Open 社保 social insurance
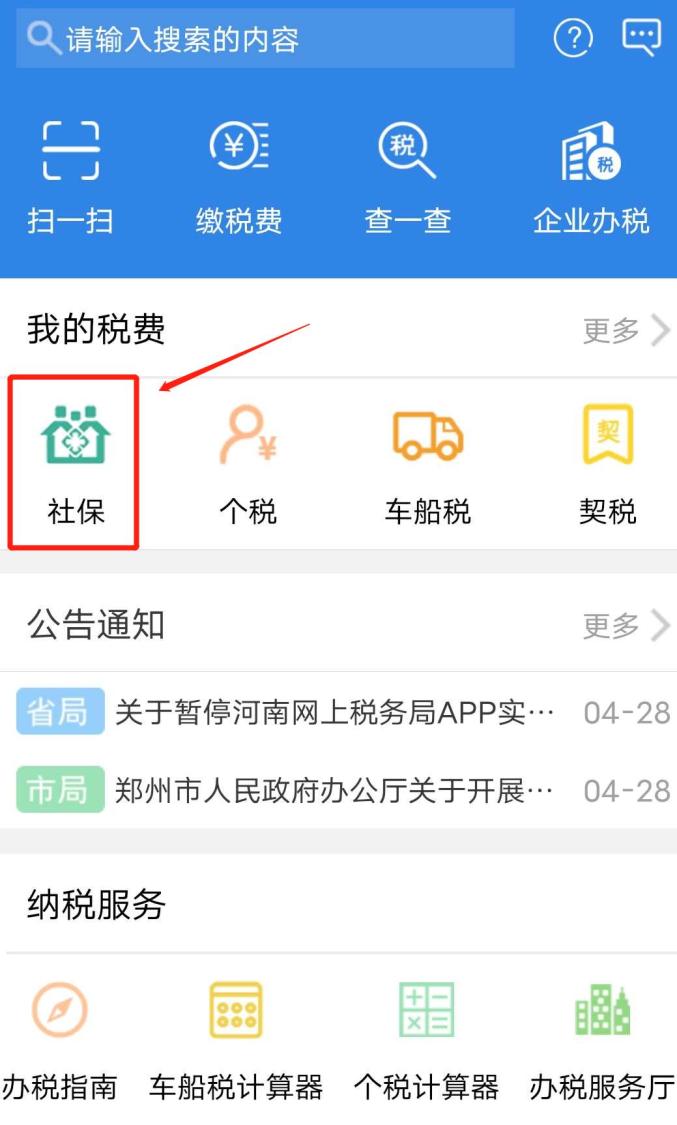 tap(76, 463)
